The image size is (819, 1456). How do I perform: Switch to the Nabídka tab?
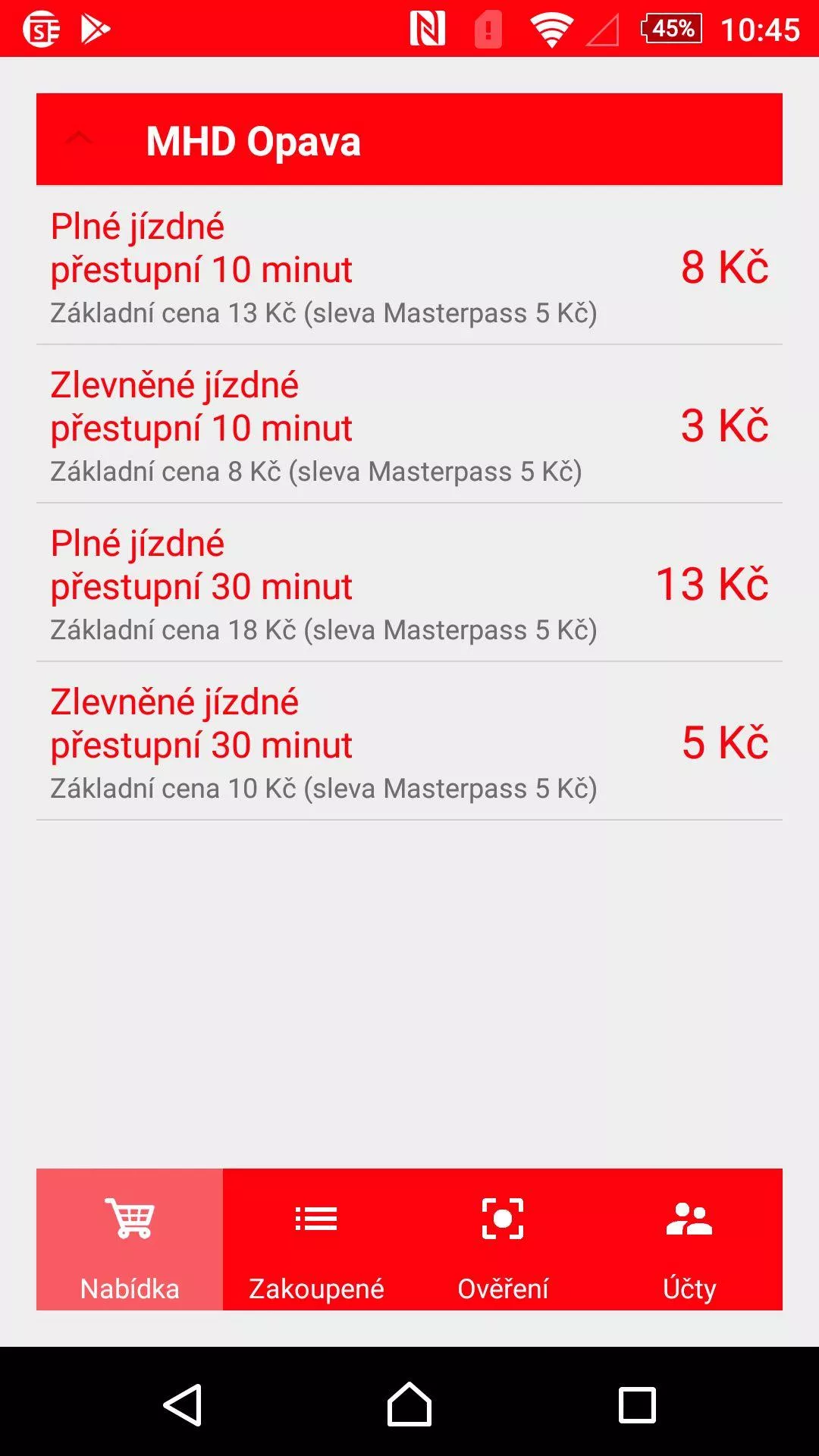(x=130, y=1239)
